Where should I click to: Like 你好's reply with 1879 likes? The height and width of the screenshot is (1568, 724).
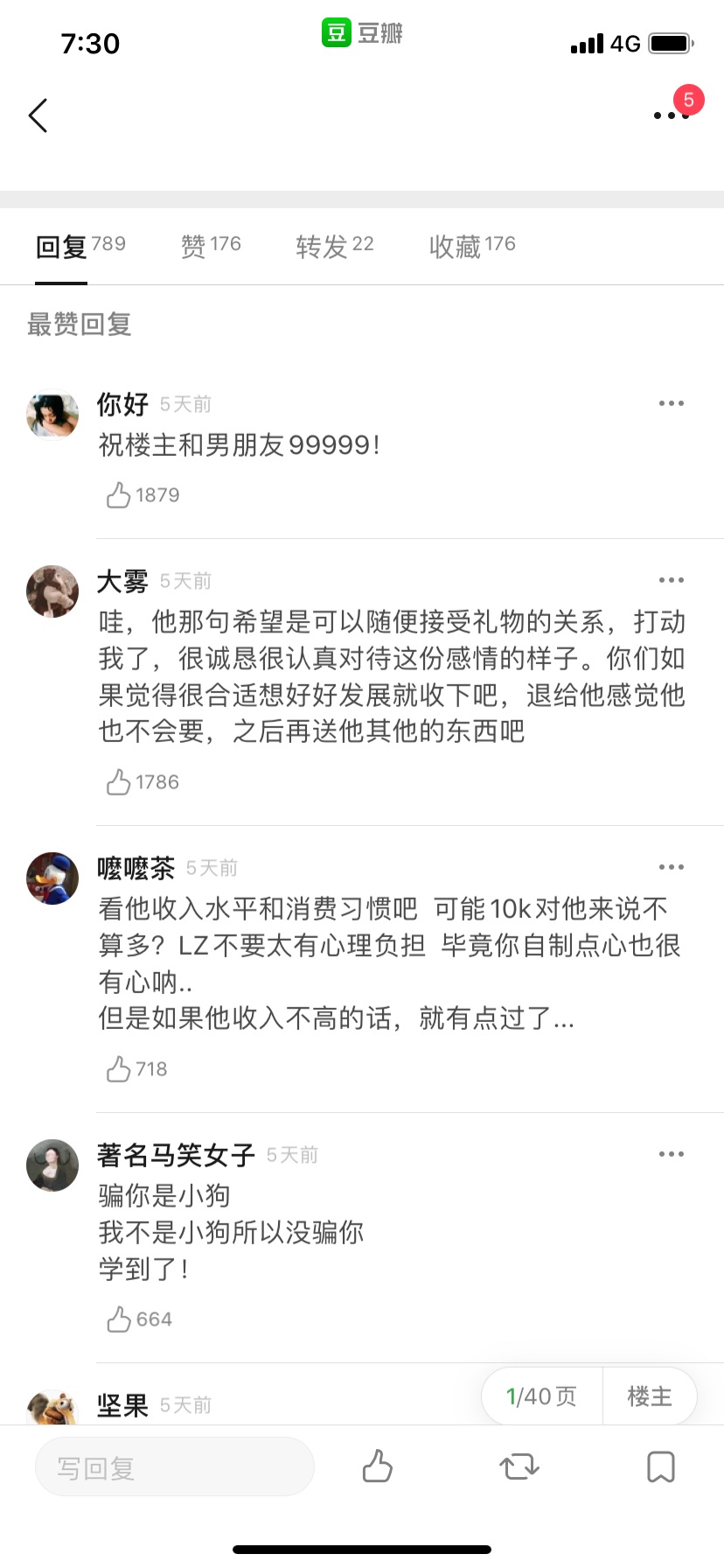coord(143,495)
